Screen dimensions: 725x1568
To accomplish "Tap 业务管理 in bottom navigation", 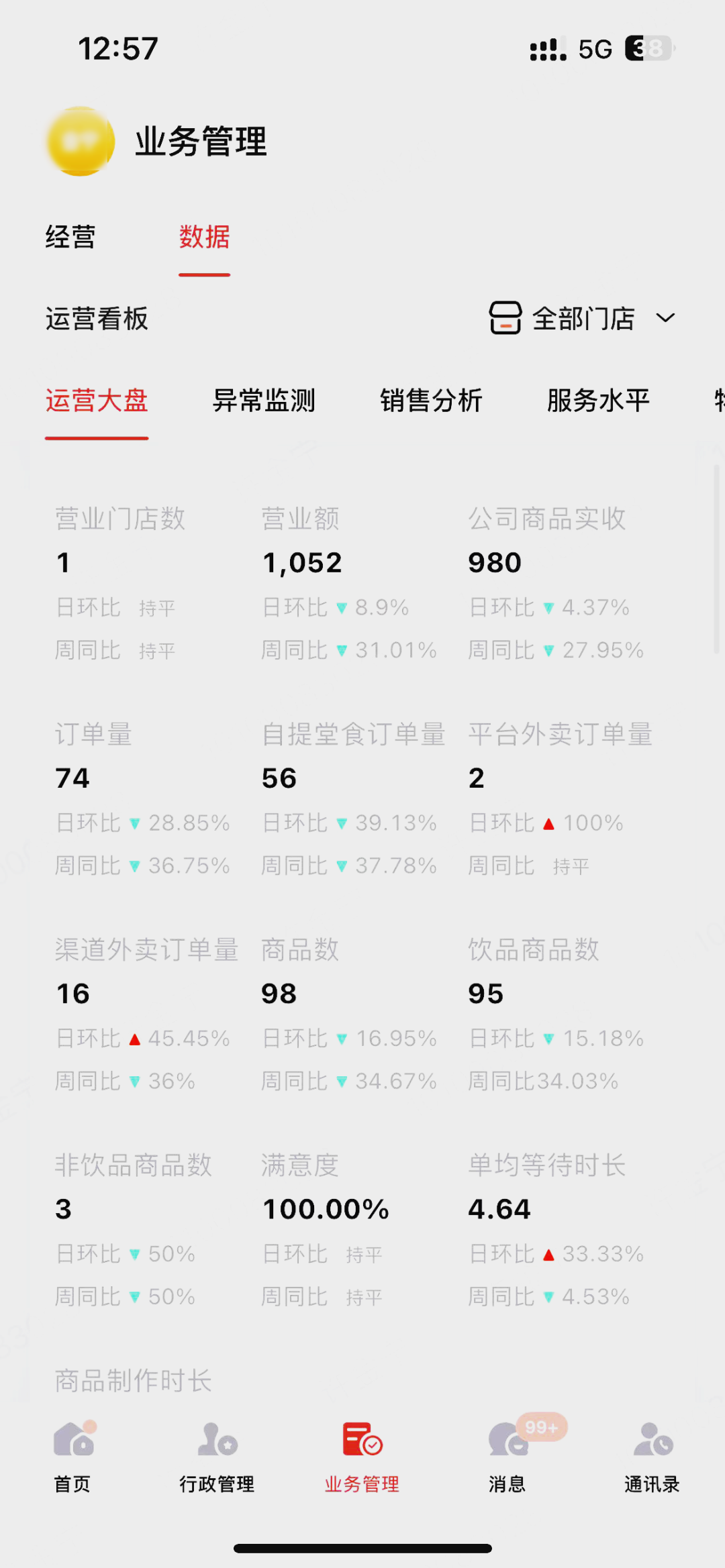I will pos(362,1456).
